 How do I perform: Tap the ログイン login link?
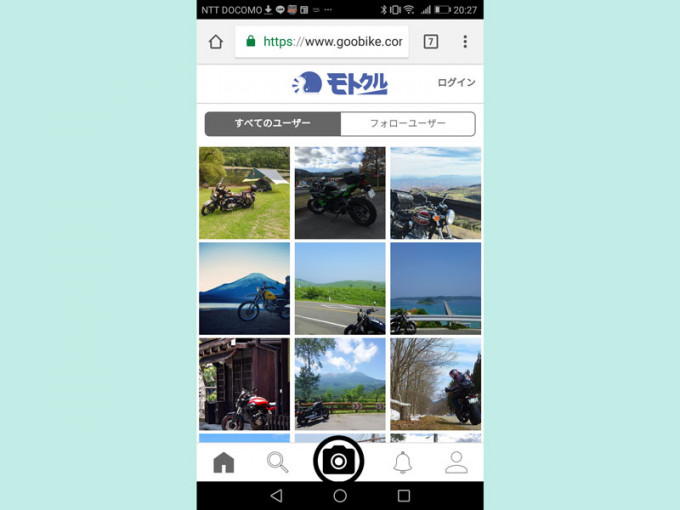[456, 83]
